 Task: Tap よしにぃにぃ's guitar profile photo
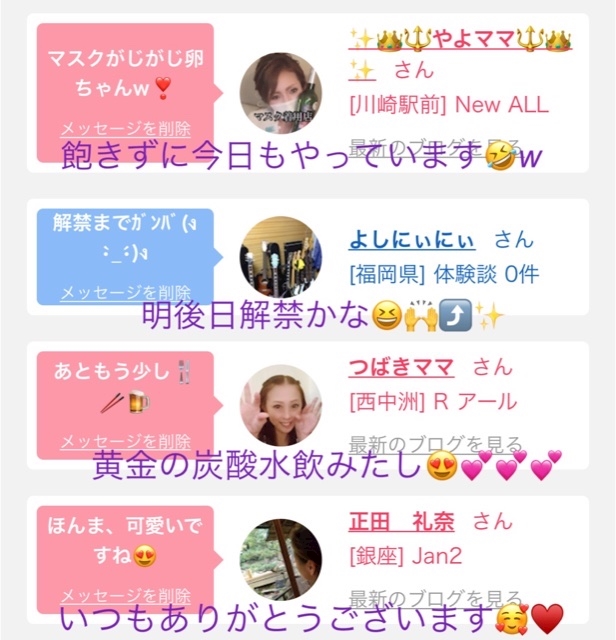pyautogui.click(x=280, y=257)
